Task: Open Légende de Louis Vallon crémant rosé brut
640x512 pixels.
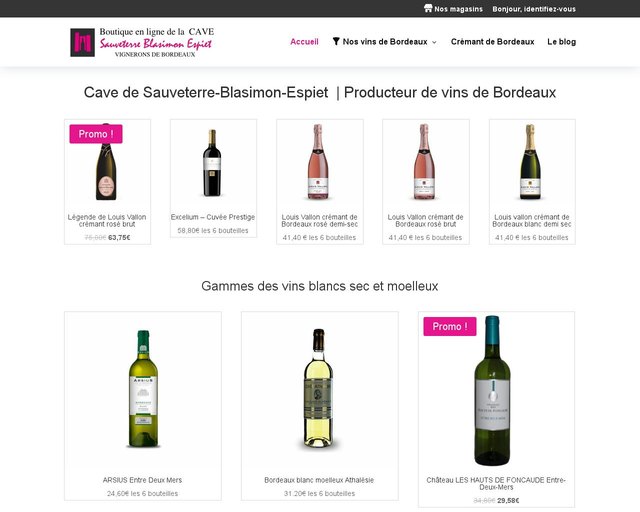Action: [x=107, y=220]
